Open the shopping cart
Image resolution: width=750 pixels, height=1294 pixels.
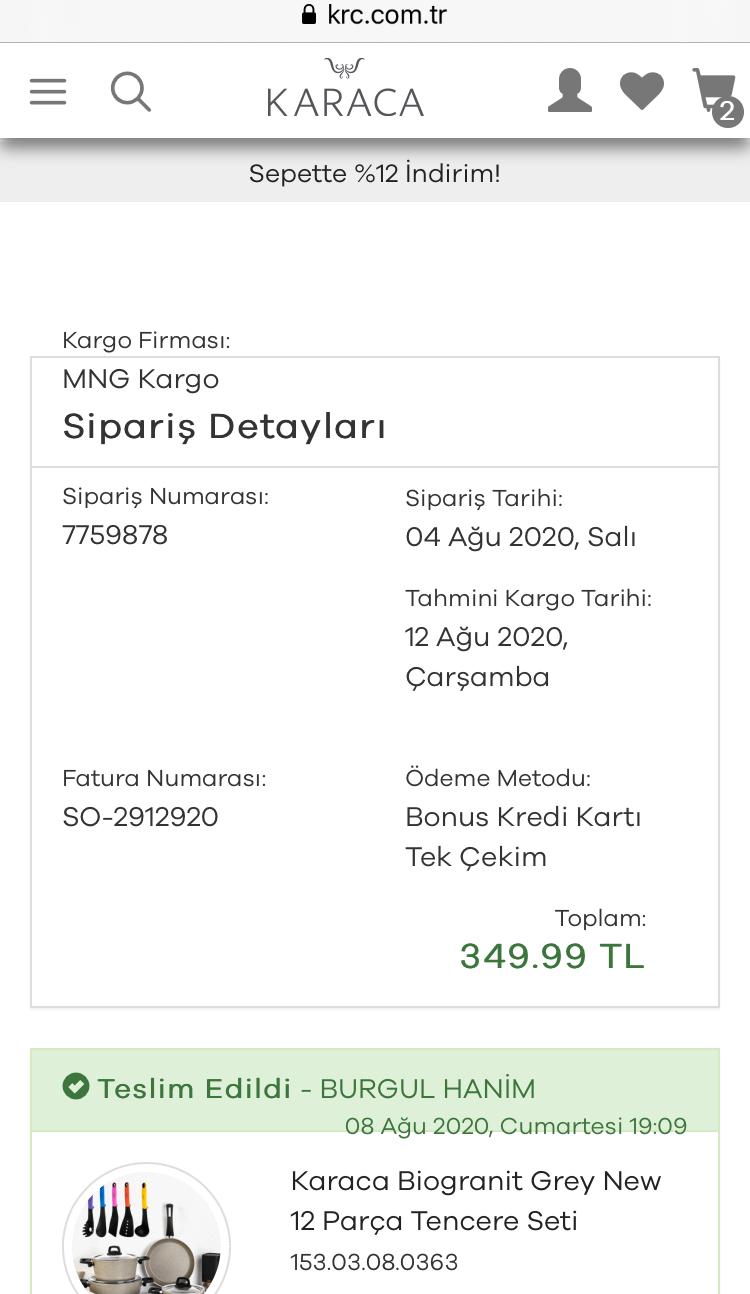coord(716,96)
